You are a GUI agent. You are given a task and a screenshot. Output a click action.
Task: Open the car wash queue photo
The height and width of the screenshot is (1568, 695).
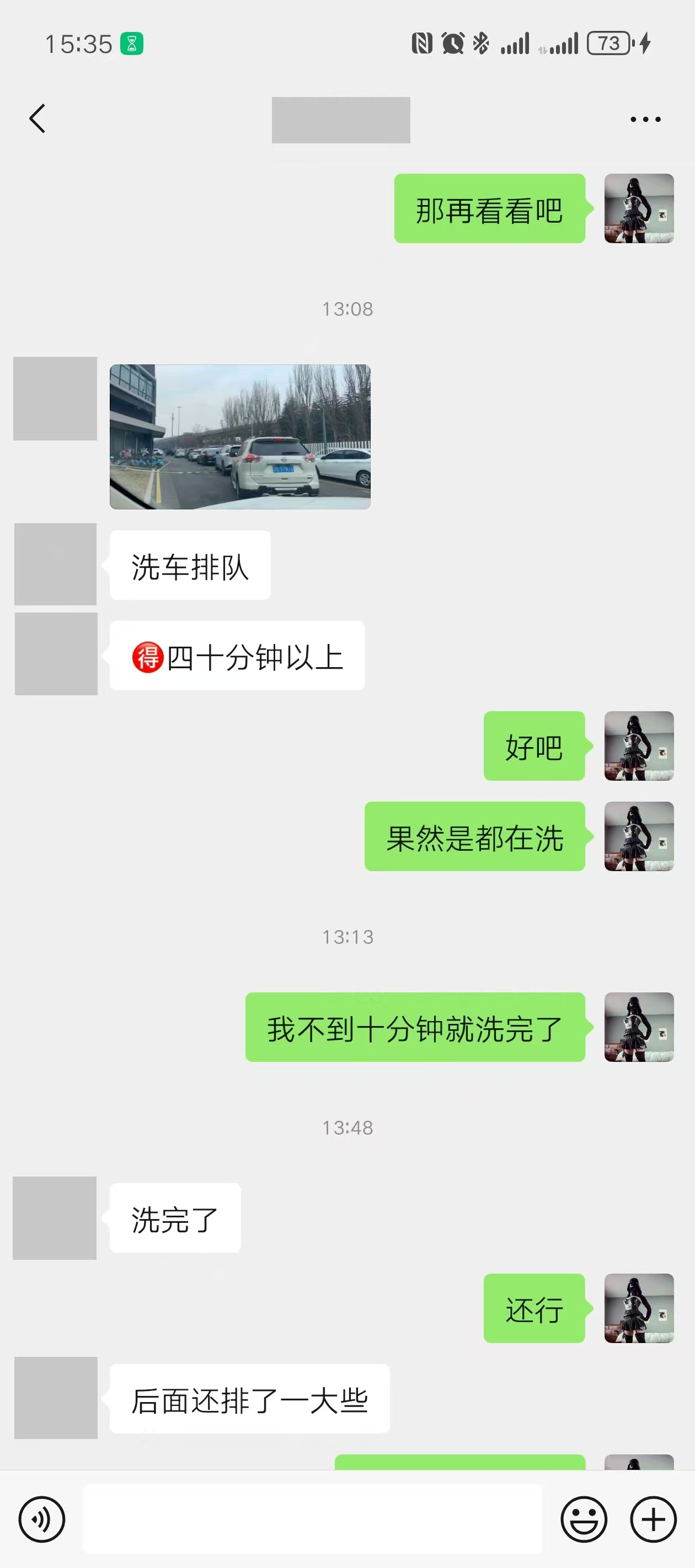(240, 437)
